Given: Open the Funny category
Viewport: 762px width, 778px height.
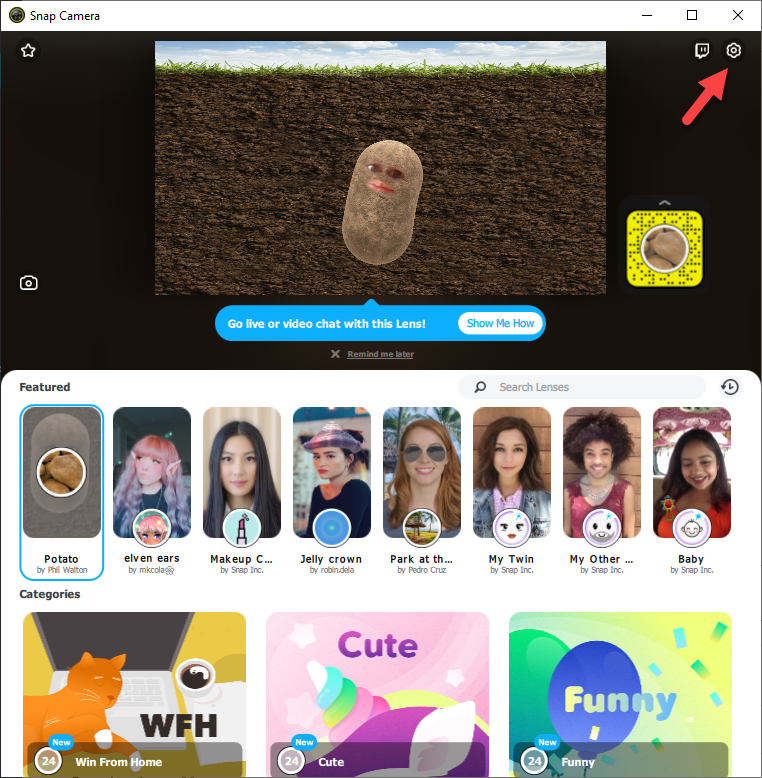Looking at the screenshot, I should pos(620,695).
